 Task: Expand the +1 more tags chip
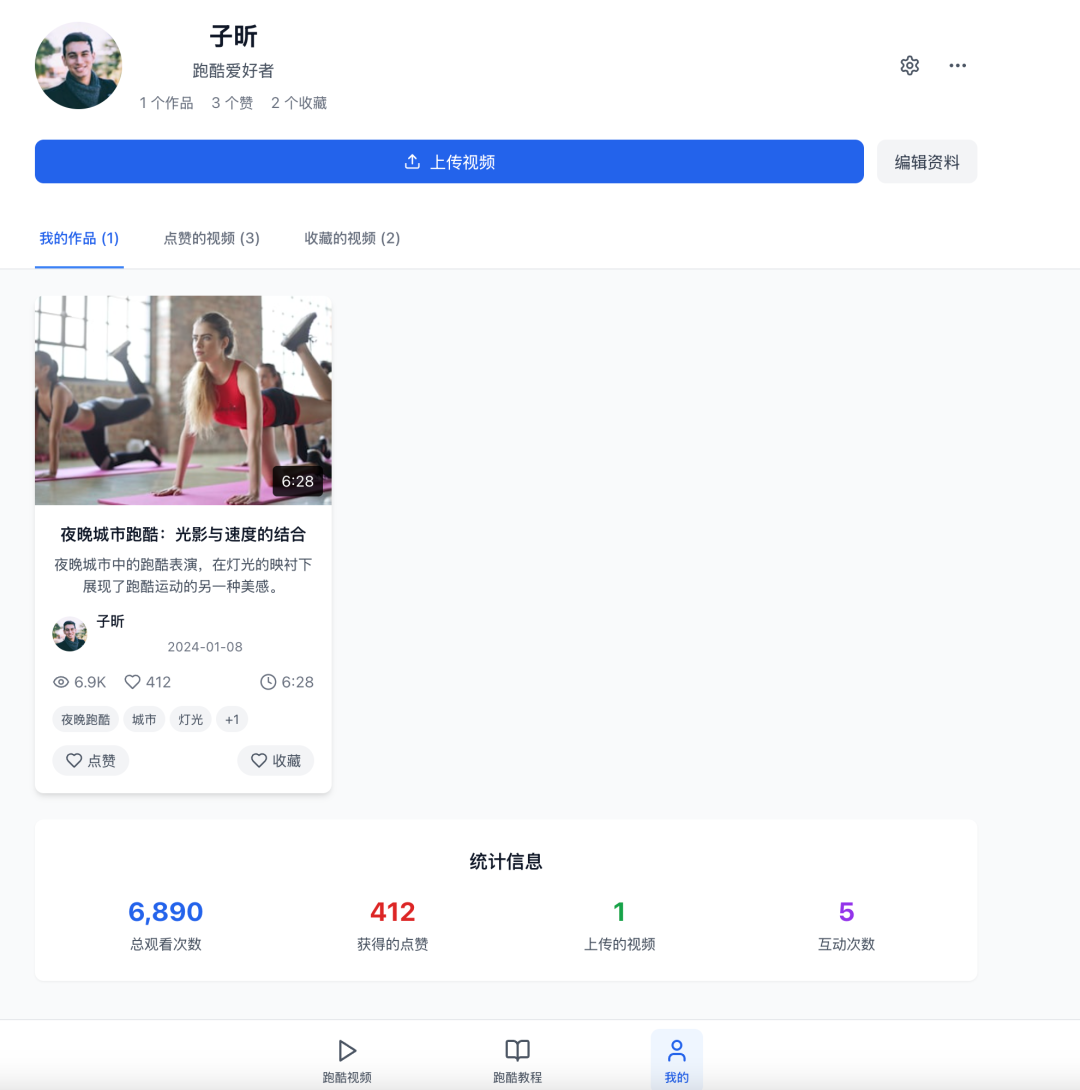232,719
